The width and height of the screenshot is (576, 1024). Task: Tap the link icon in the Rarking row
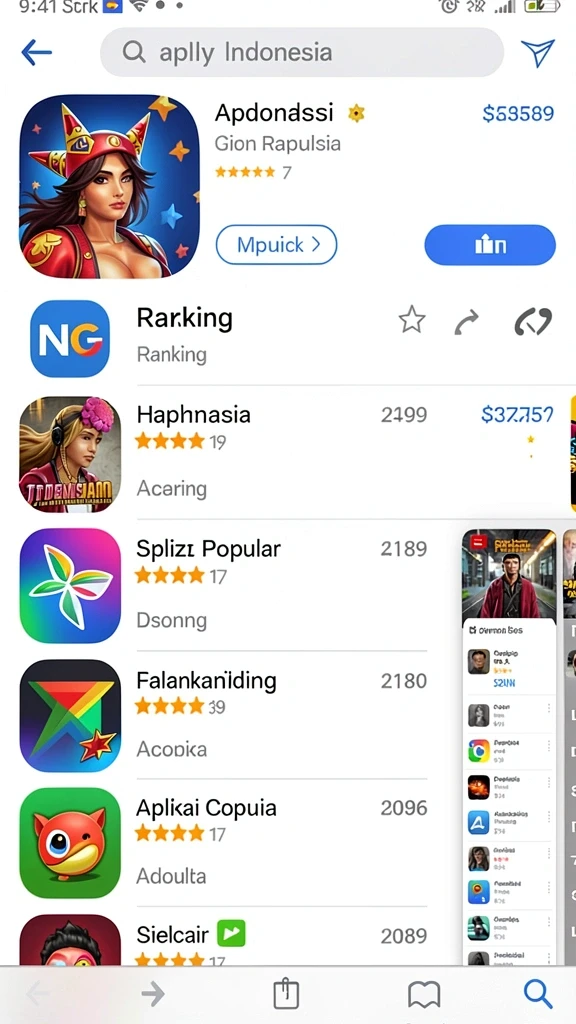(x=533, y=321)
